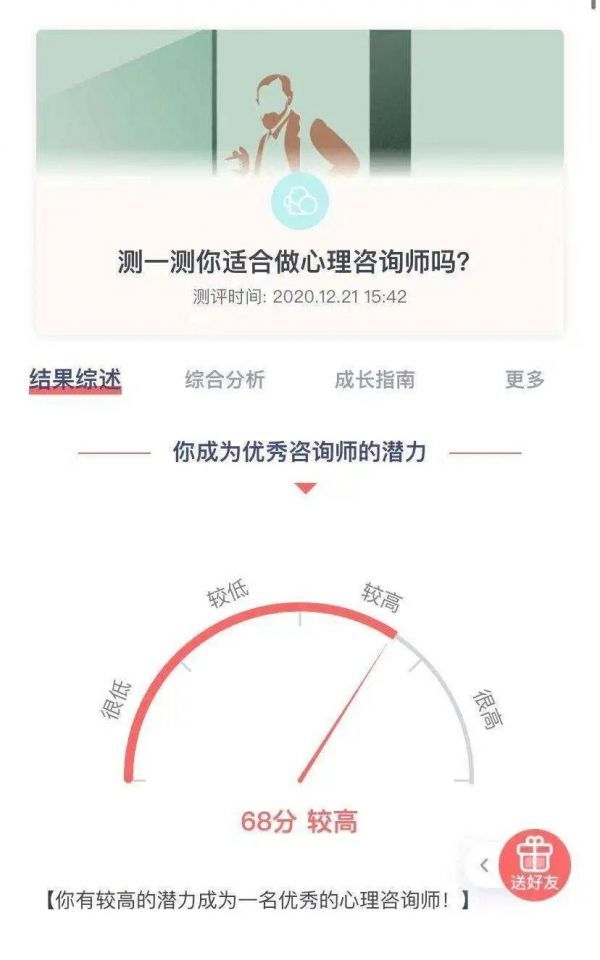Viewport: 600px width, 960px height.
Task: Open the 成长指南 tab
Action: click(x=375, y=380)
